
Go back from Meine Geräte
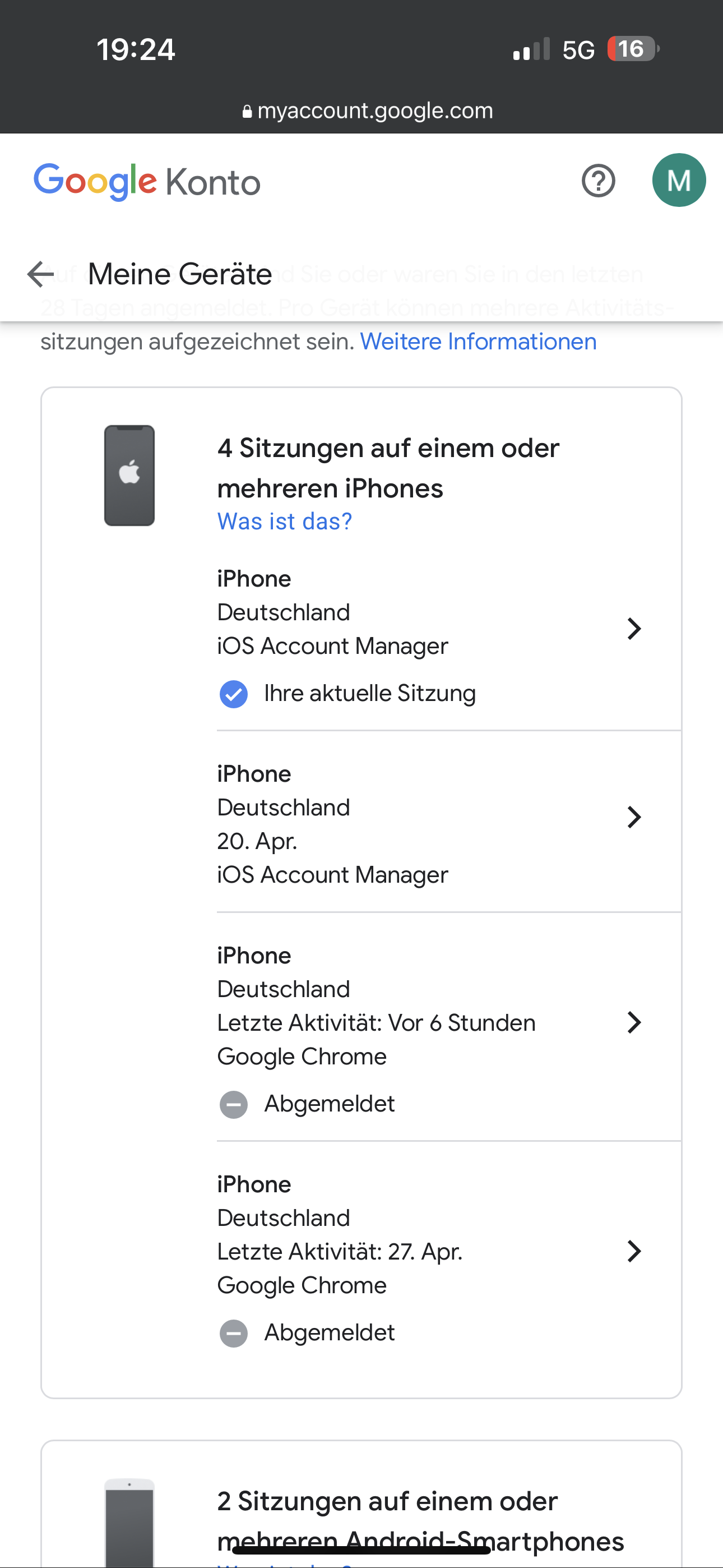[41, 274]
